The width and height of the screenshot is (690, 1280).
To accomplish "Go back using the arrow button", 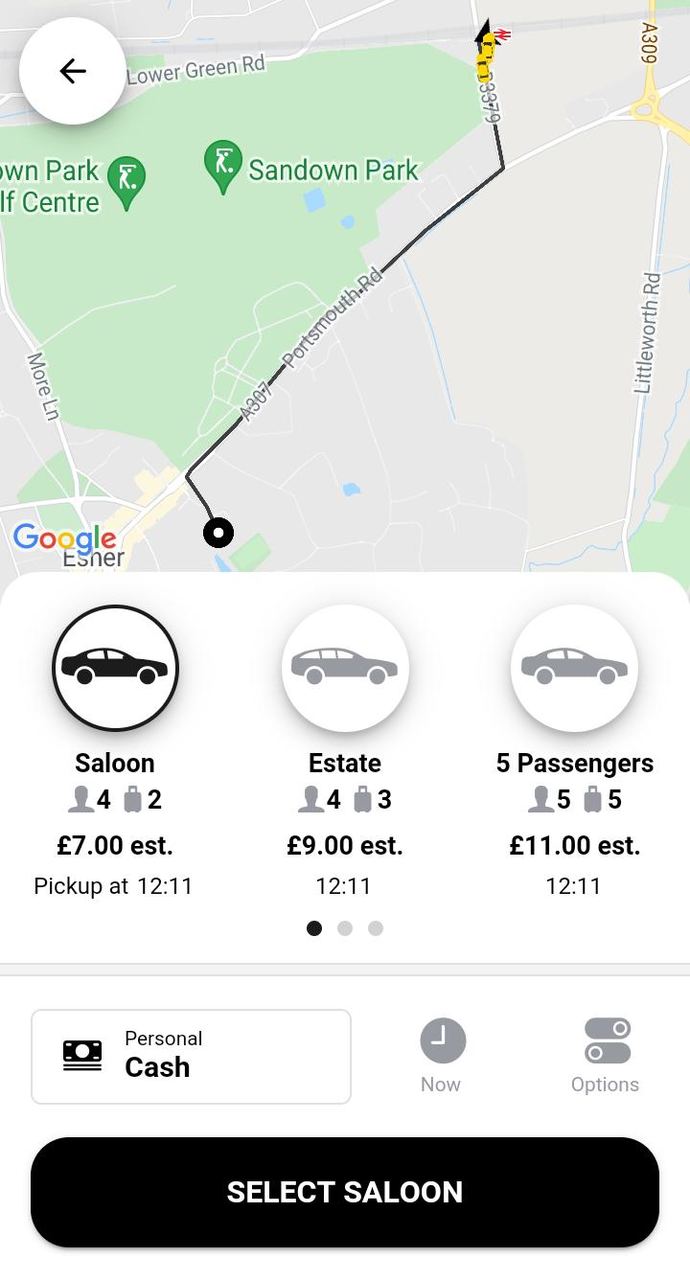I will click(x=72, y=71).
